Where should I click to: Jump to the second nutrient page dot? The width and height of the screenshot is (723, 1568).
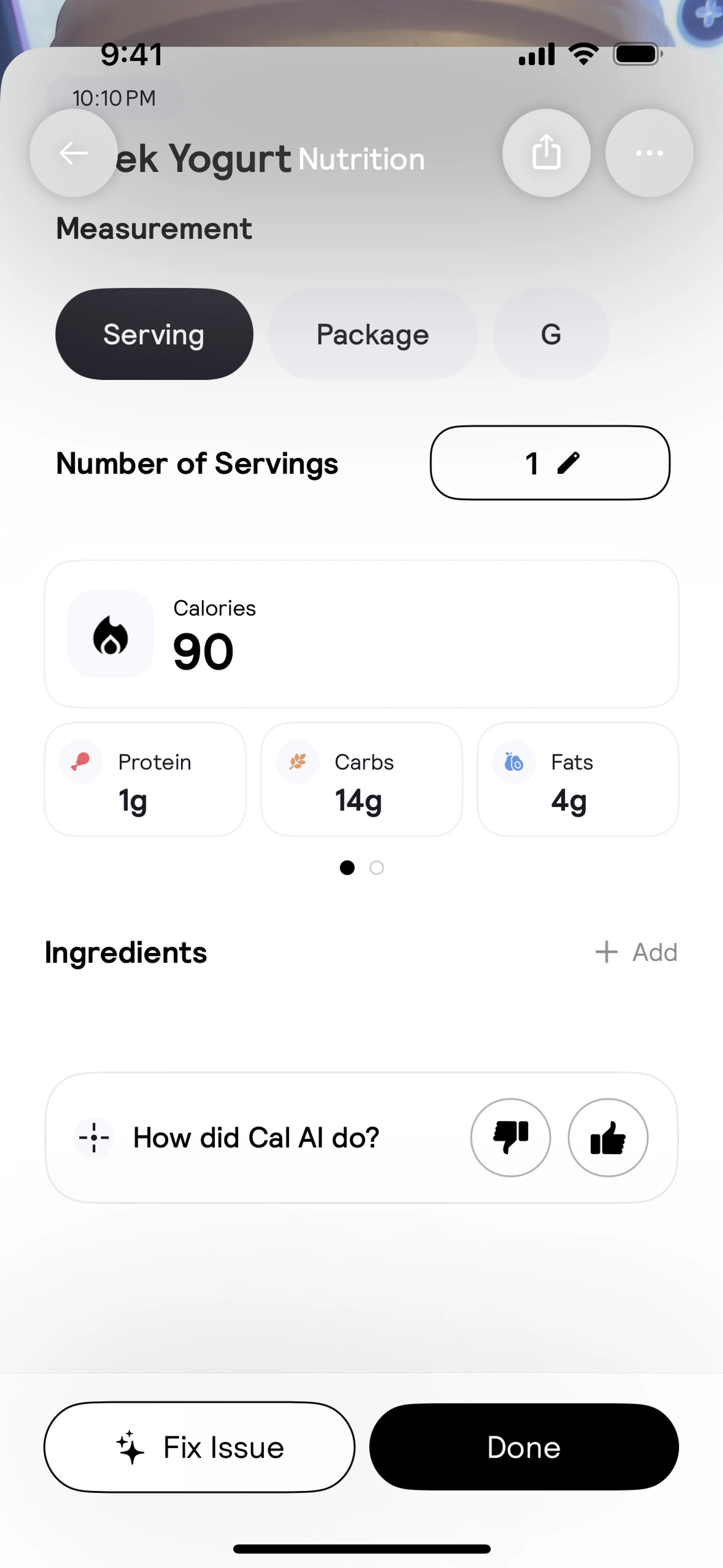[x=377, y=867]
